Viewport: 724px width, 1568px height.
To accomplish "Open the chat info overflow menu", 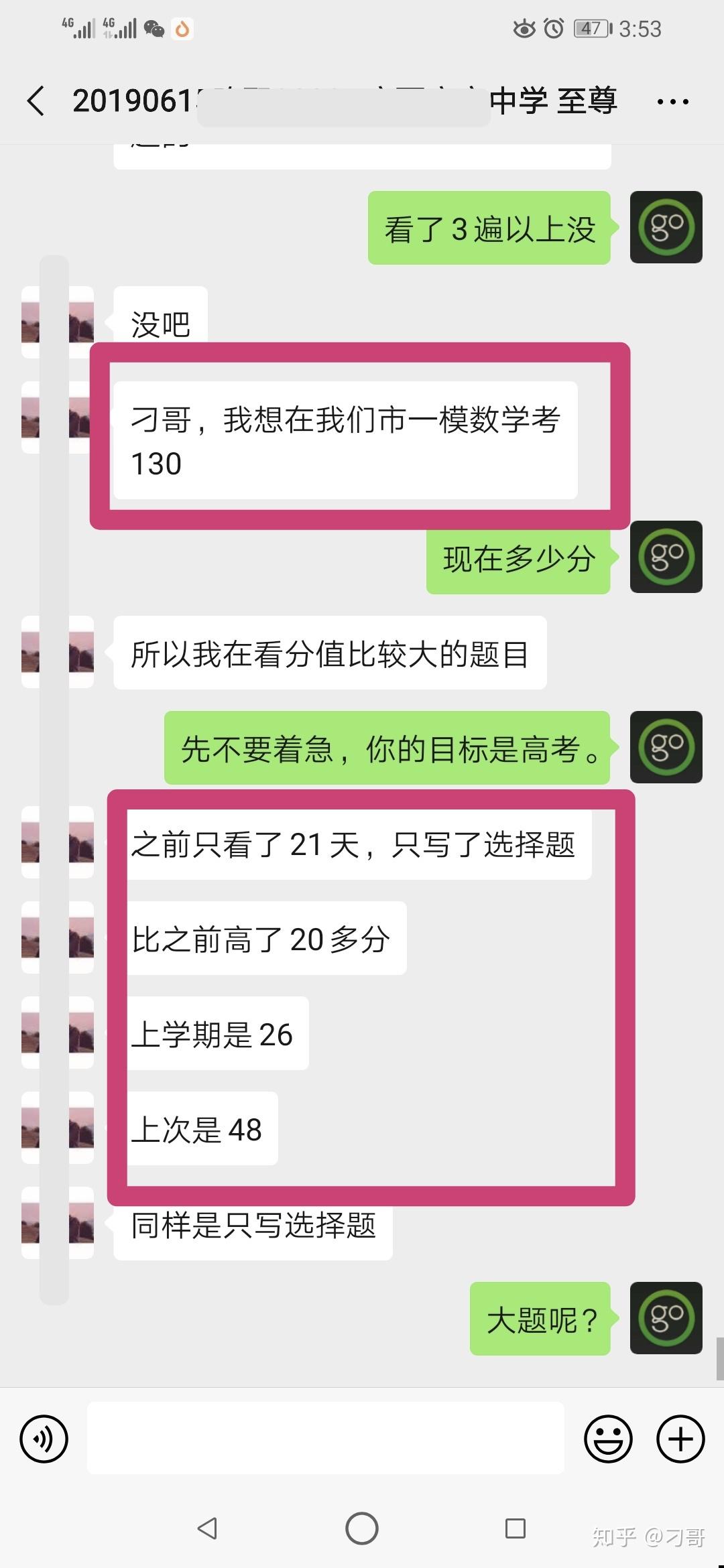I will click(x=672, y=102).
